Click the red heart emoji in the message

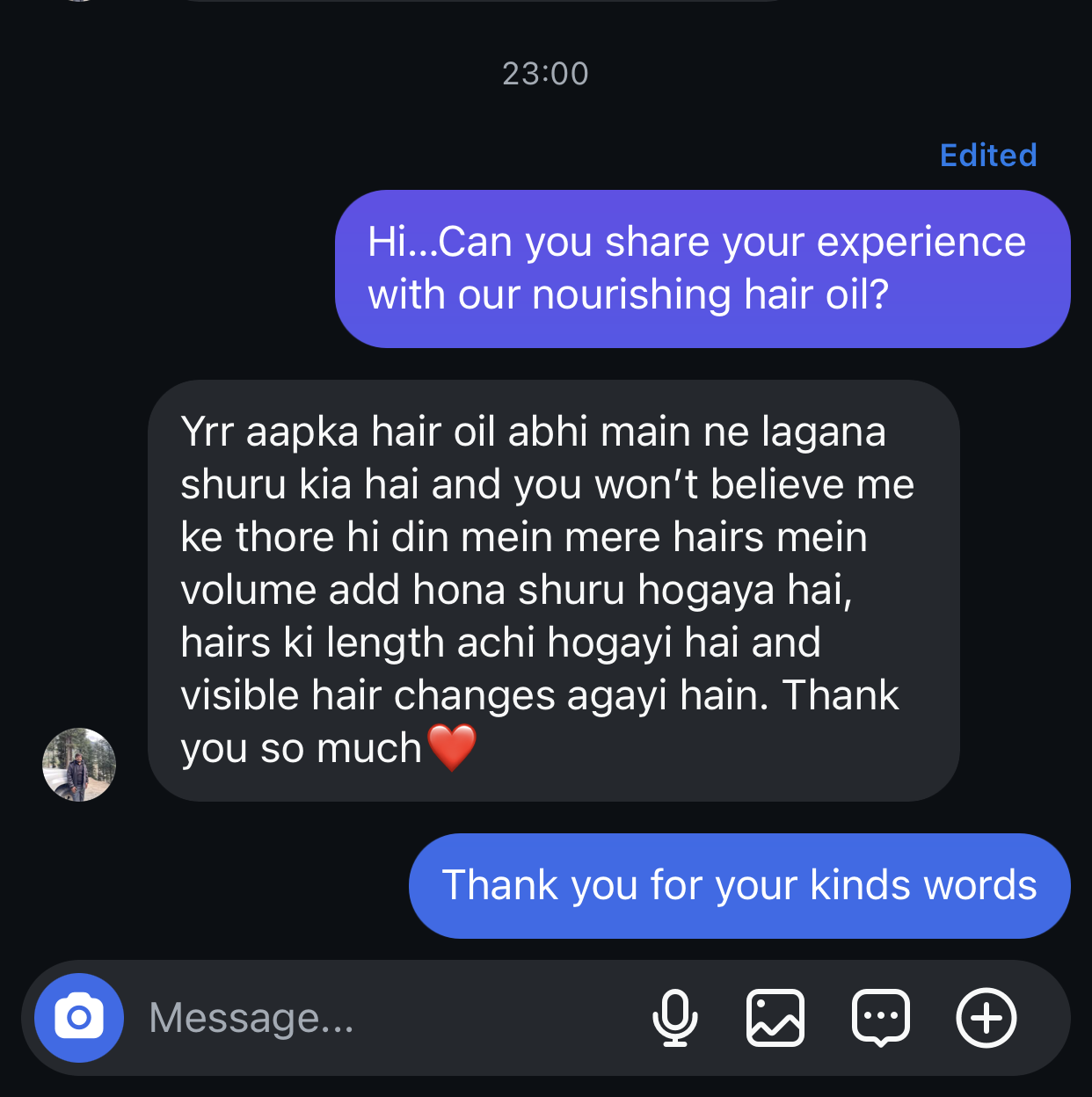pos(451,748)
